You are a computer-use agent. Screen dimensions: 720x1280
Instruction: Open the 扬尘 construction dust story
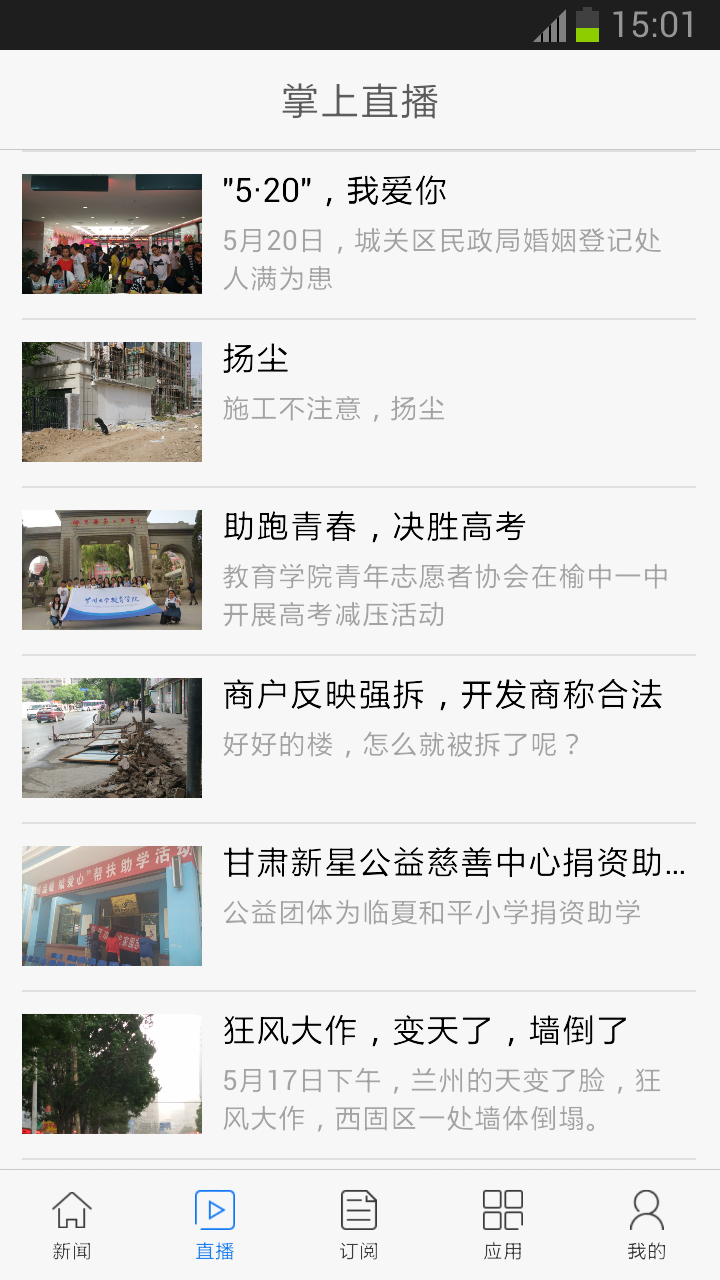click(x=360, y=402)
